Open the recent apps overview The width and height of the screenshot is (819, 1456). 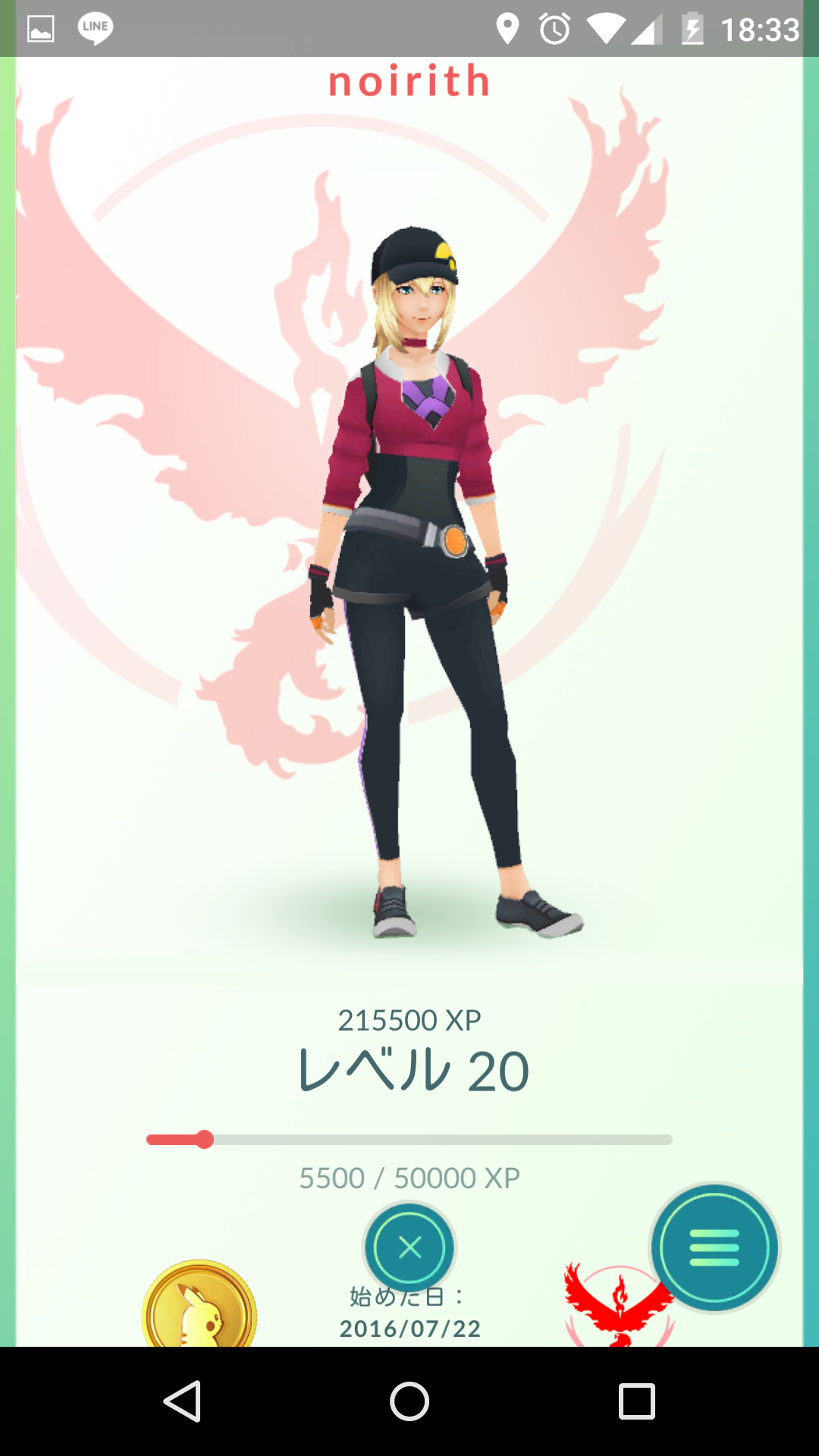pos(636,1401)
